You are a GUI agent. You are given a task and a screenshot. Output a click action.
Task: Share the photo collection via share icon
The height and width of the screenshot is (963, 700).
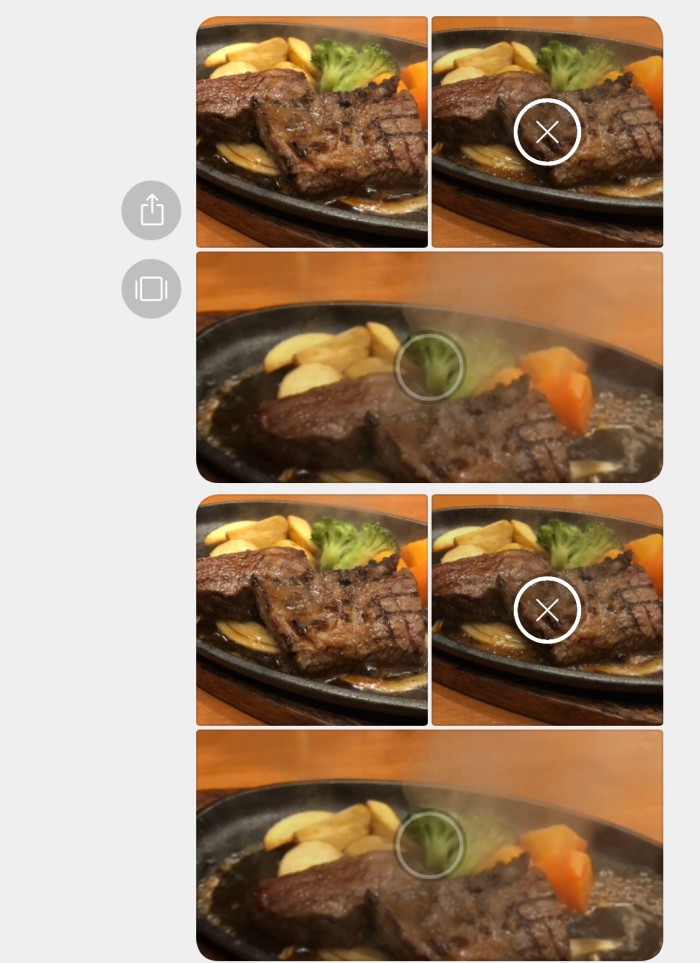point(151,210)
